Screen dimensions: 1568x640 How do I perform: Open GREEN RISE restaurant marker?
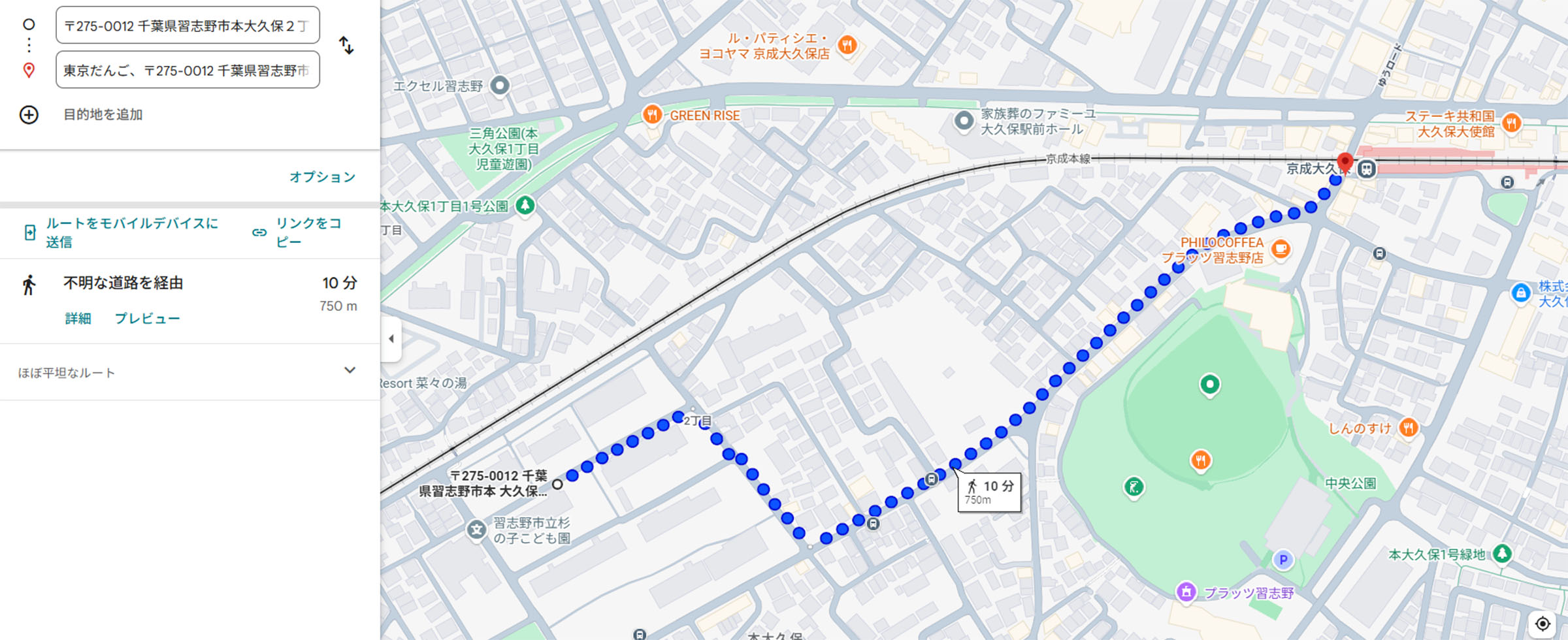point(651,115)
